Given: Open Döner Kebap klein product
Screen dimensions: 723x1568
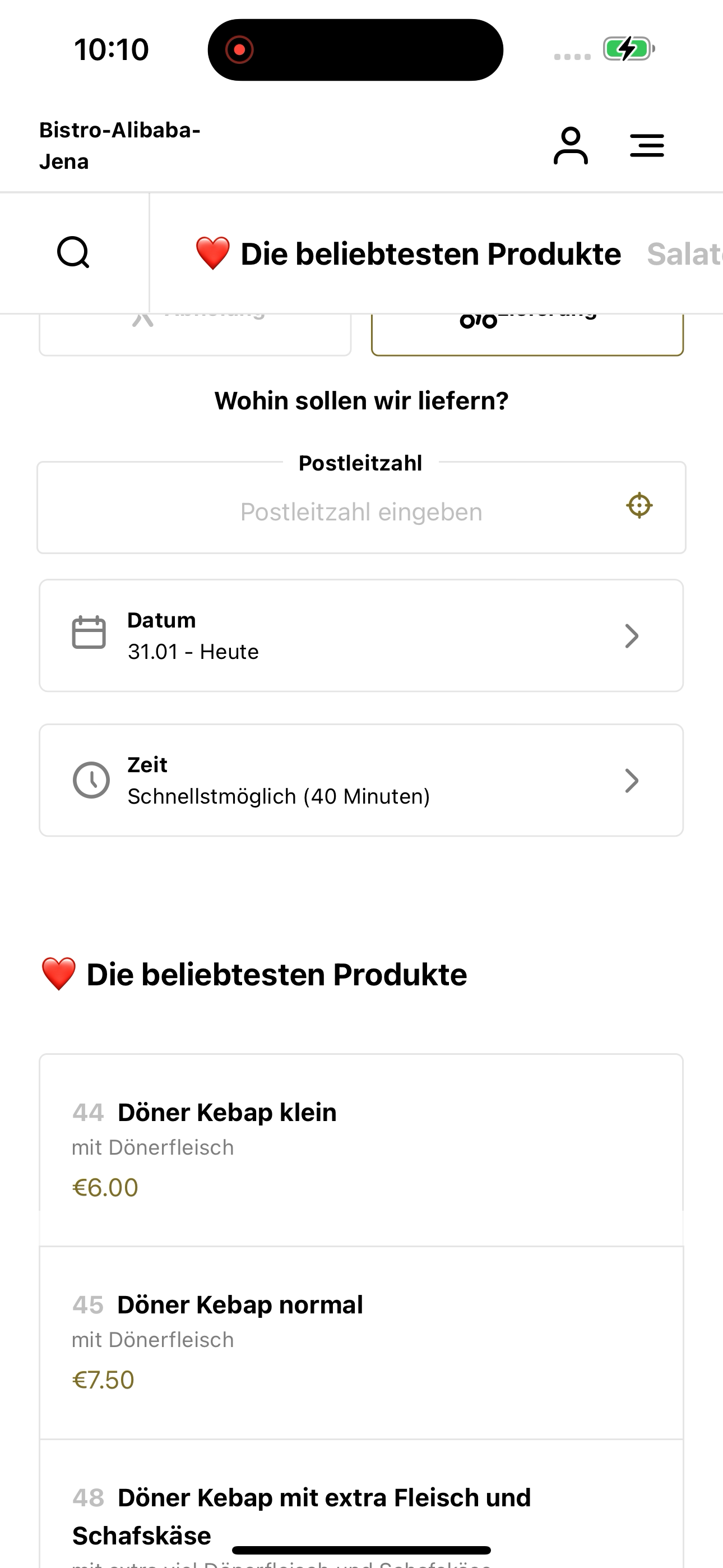Looking at the screenshot, I should [x=361, y=1150].
